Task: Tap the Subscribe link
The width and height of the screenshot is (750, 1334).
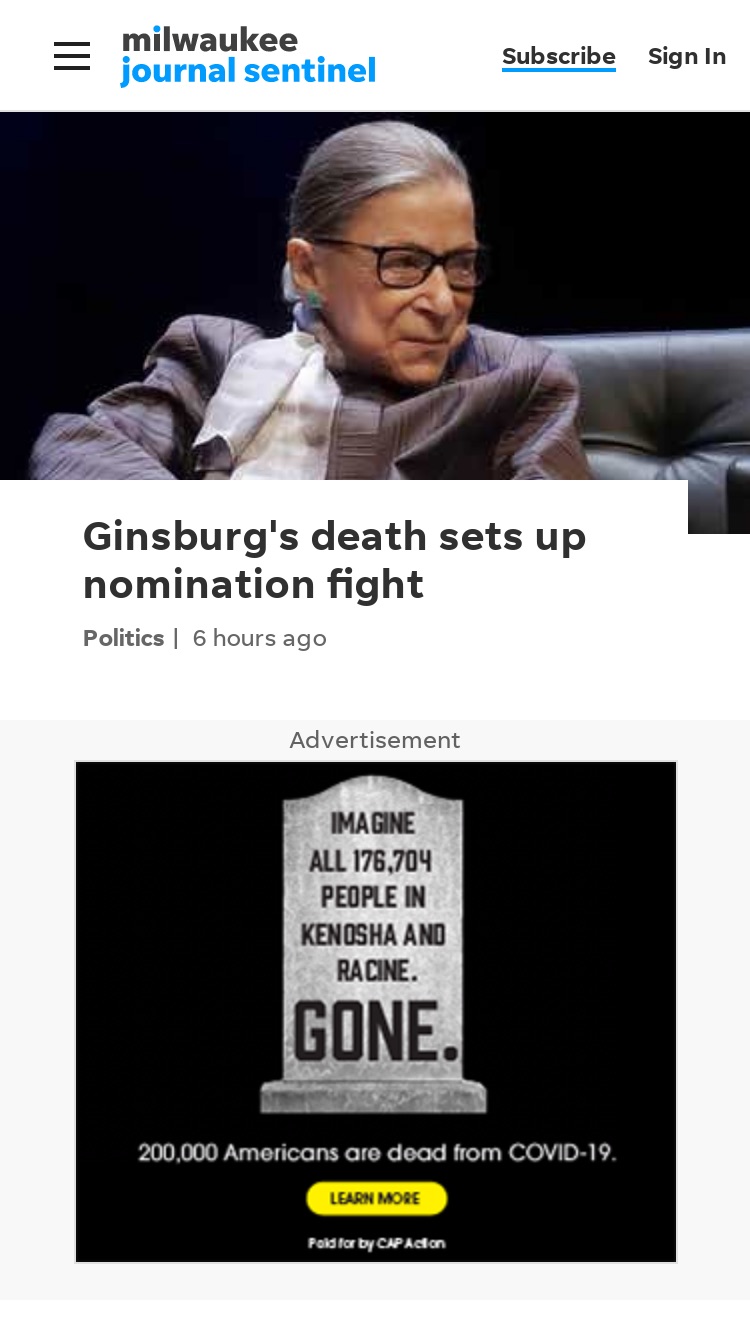Action: 559,57
